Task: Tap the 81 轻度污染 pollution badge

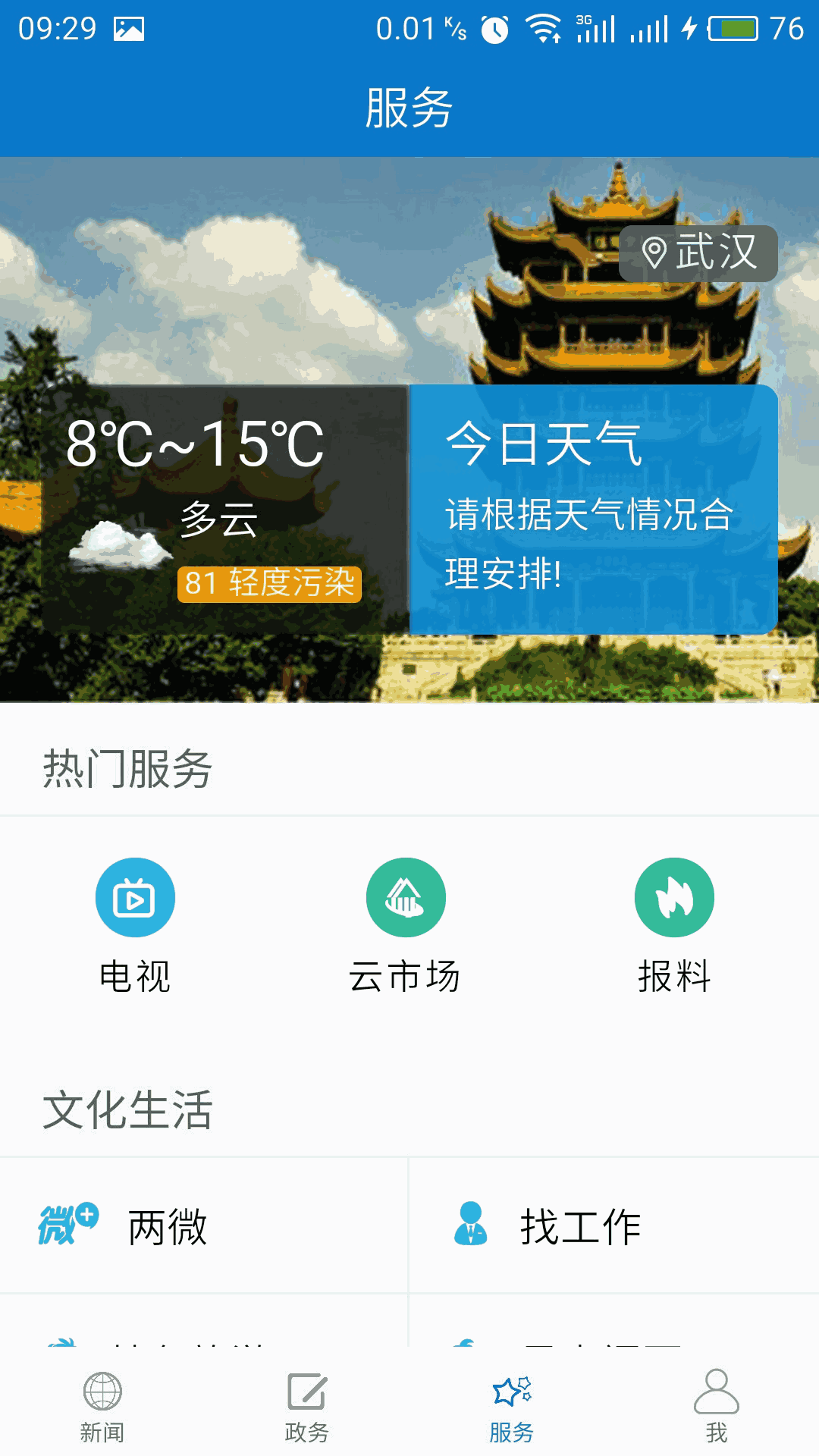Action: (271, 584)
